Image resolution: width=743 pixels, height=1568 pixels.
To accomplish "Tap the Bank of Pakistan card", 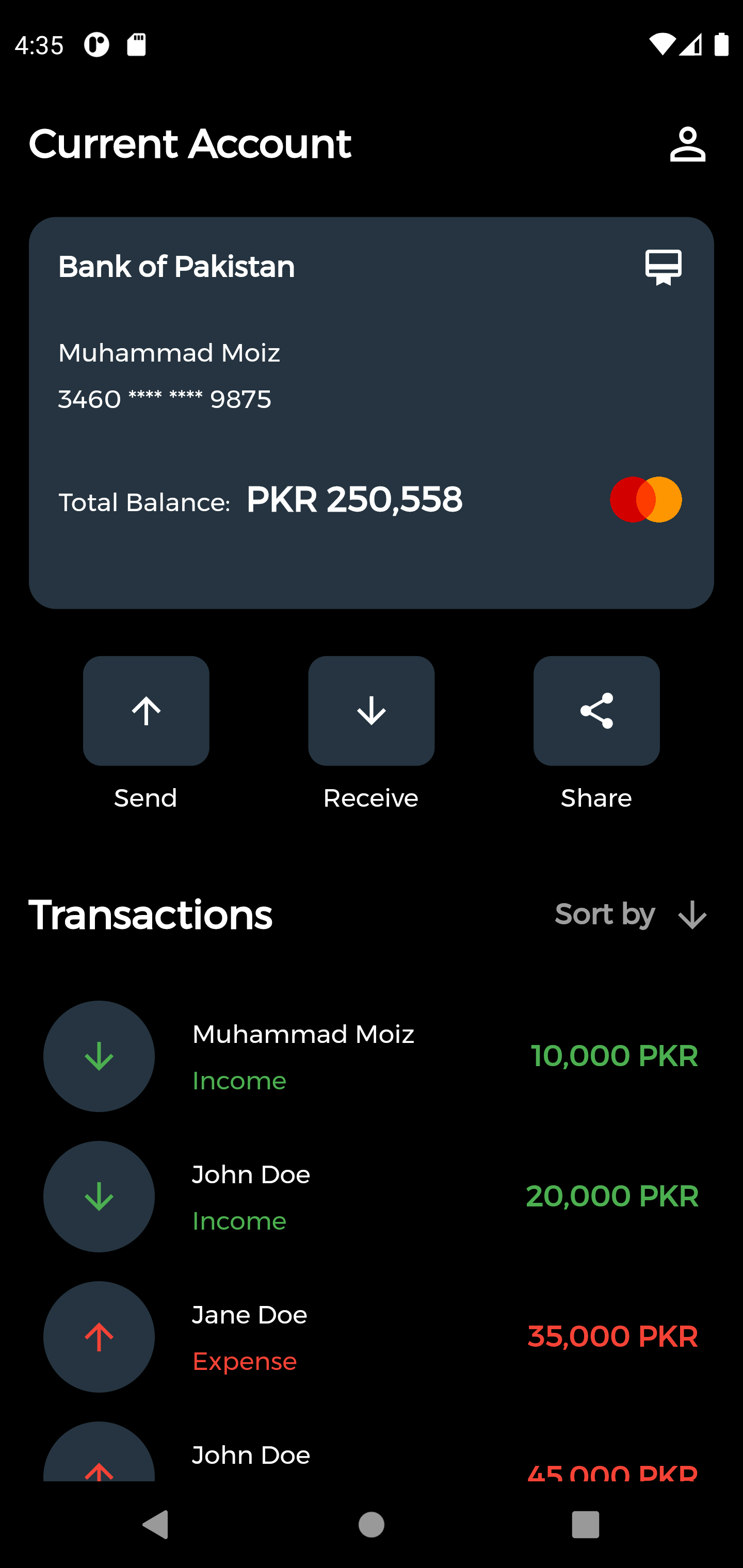I will coord(372,413).
